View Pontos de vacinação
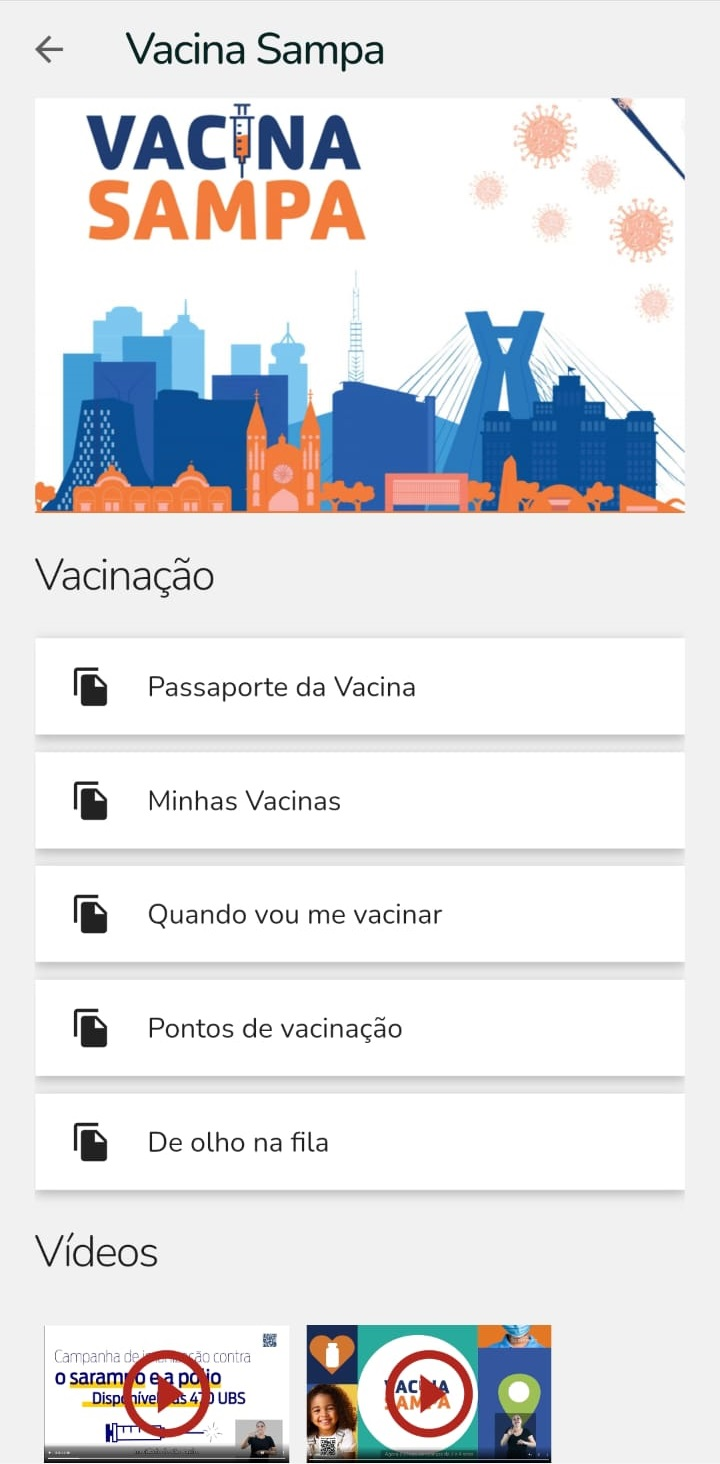Screen dimensions: 720x1464 [x=359, y=1029]
